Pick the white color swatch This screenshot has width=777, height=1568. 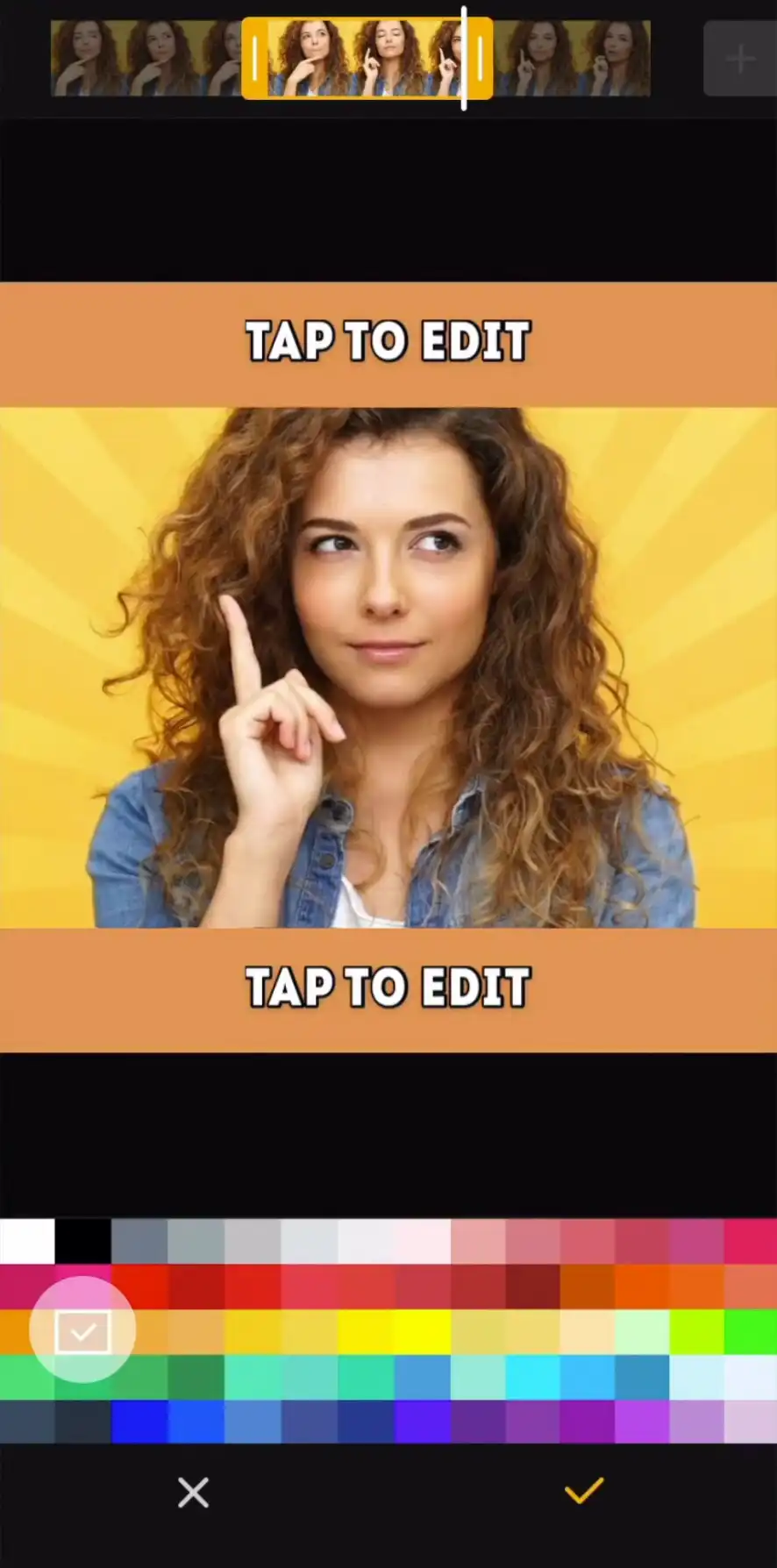click(27, 1241)
